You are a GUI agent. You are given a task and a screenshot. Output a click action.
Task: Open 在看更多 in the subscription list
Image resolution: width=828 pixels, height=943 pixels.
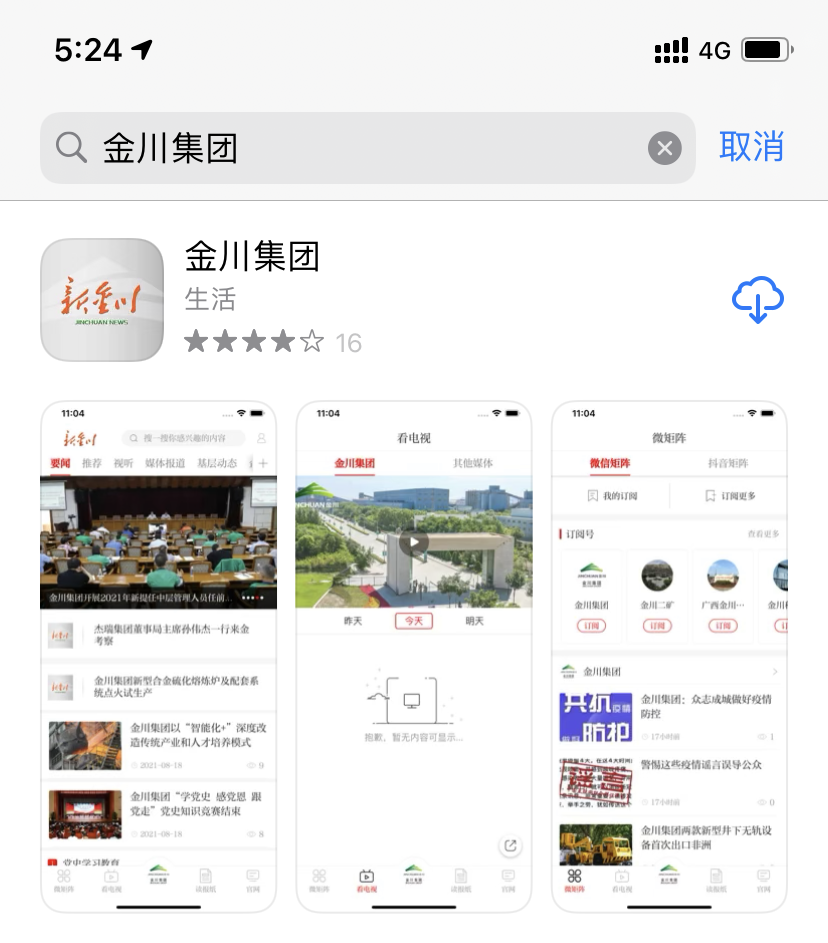(x=765, y=532)
